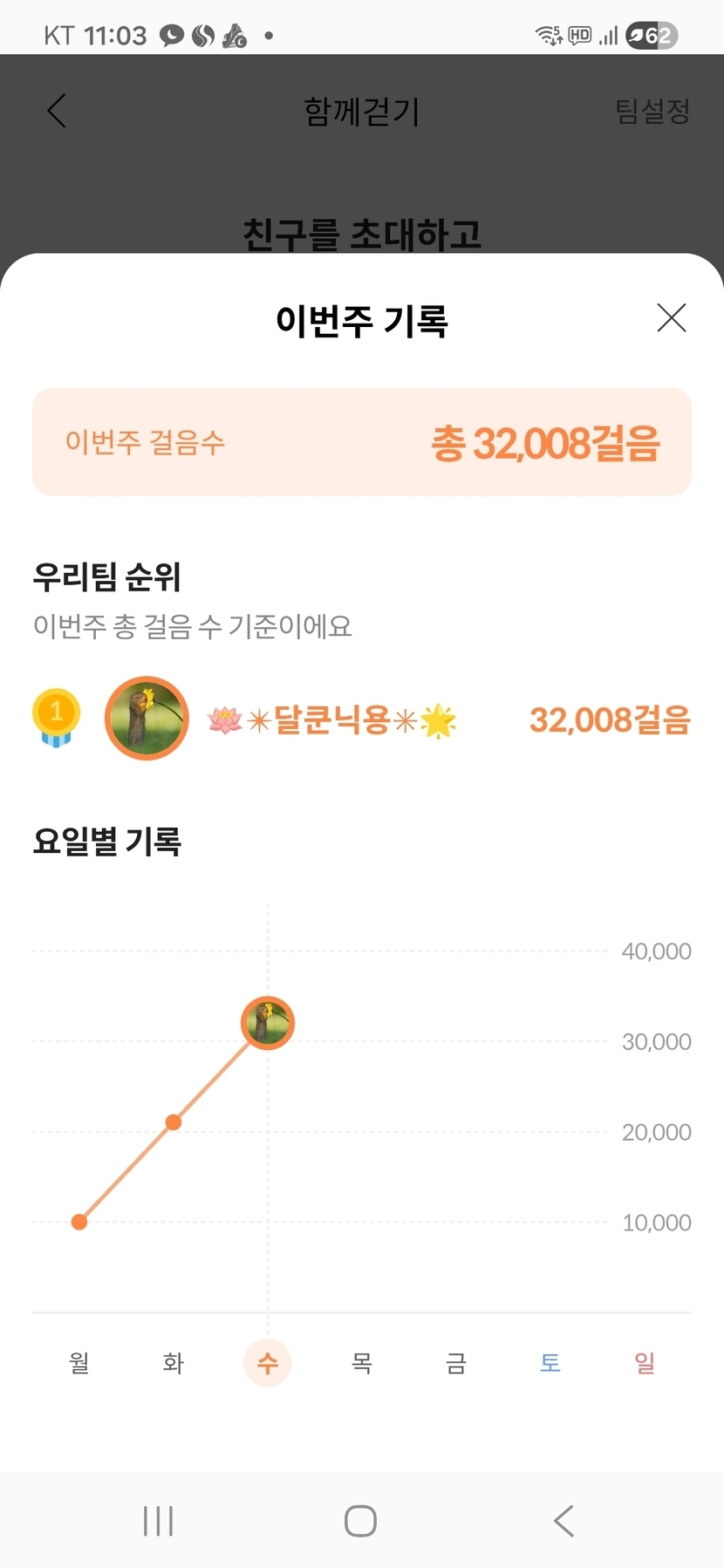Select 금 on the weekday axis
This screenshot has height=1568, width=724.
pos(456,1362)
